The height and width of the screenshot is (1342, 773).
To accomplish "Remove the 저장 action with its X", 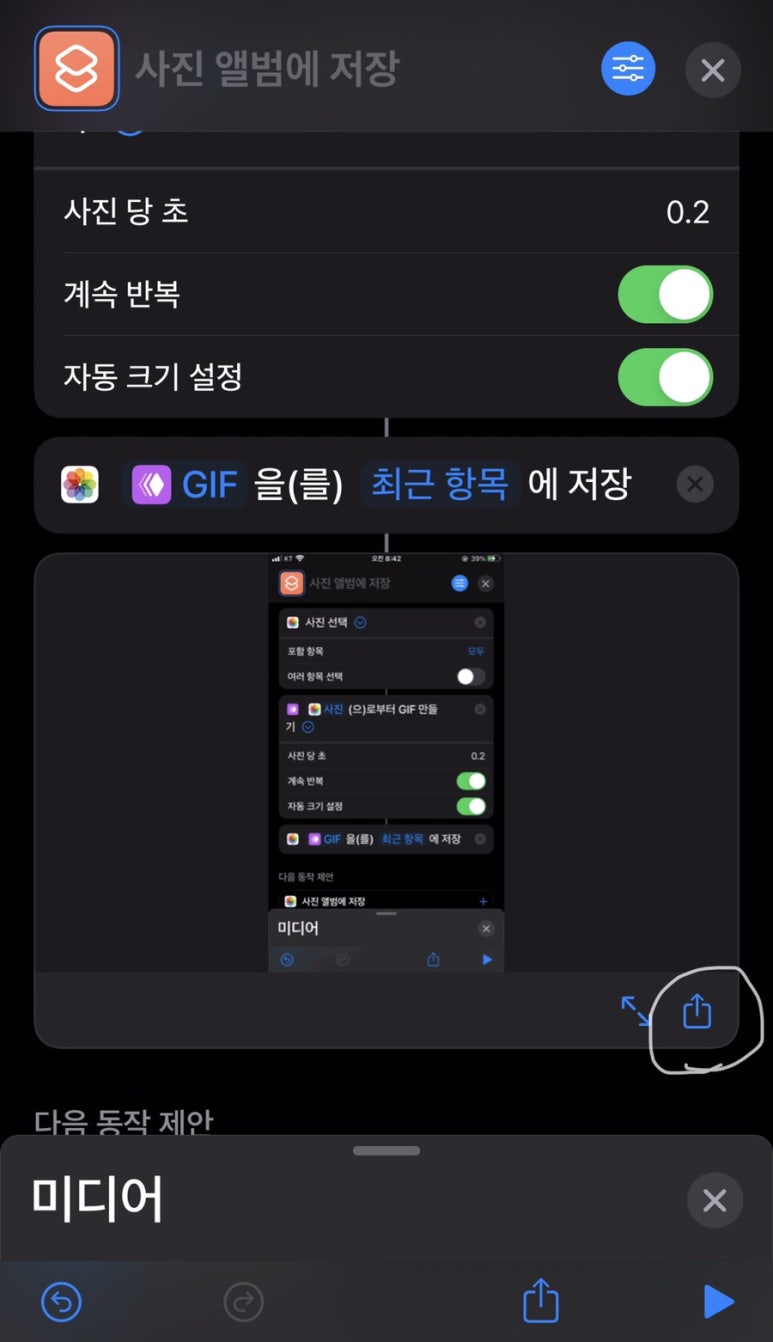I will (x=695, y=485).
